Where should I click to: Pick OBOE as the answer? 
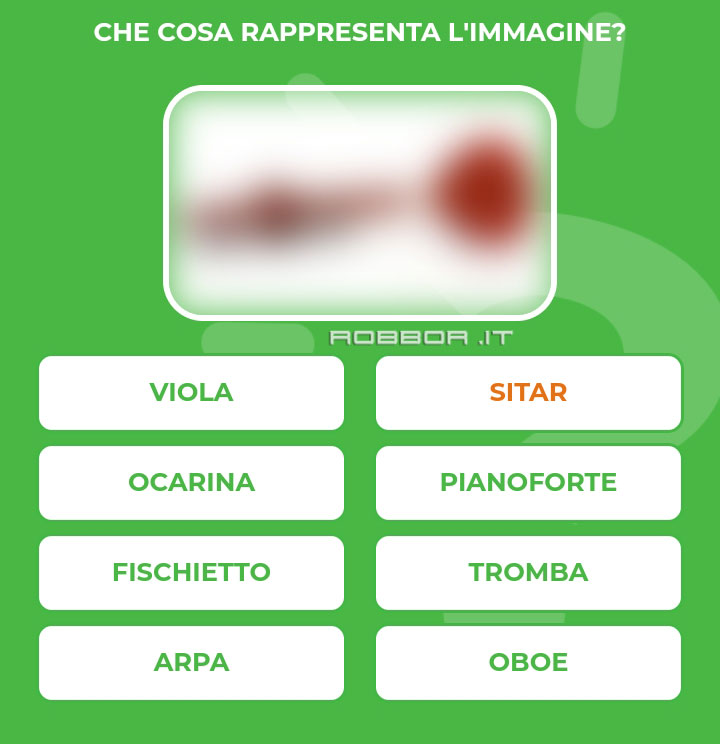pyautogui.click(x=528, y=663)
